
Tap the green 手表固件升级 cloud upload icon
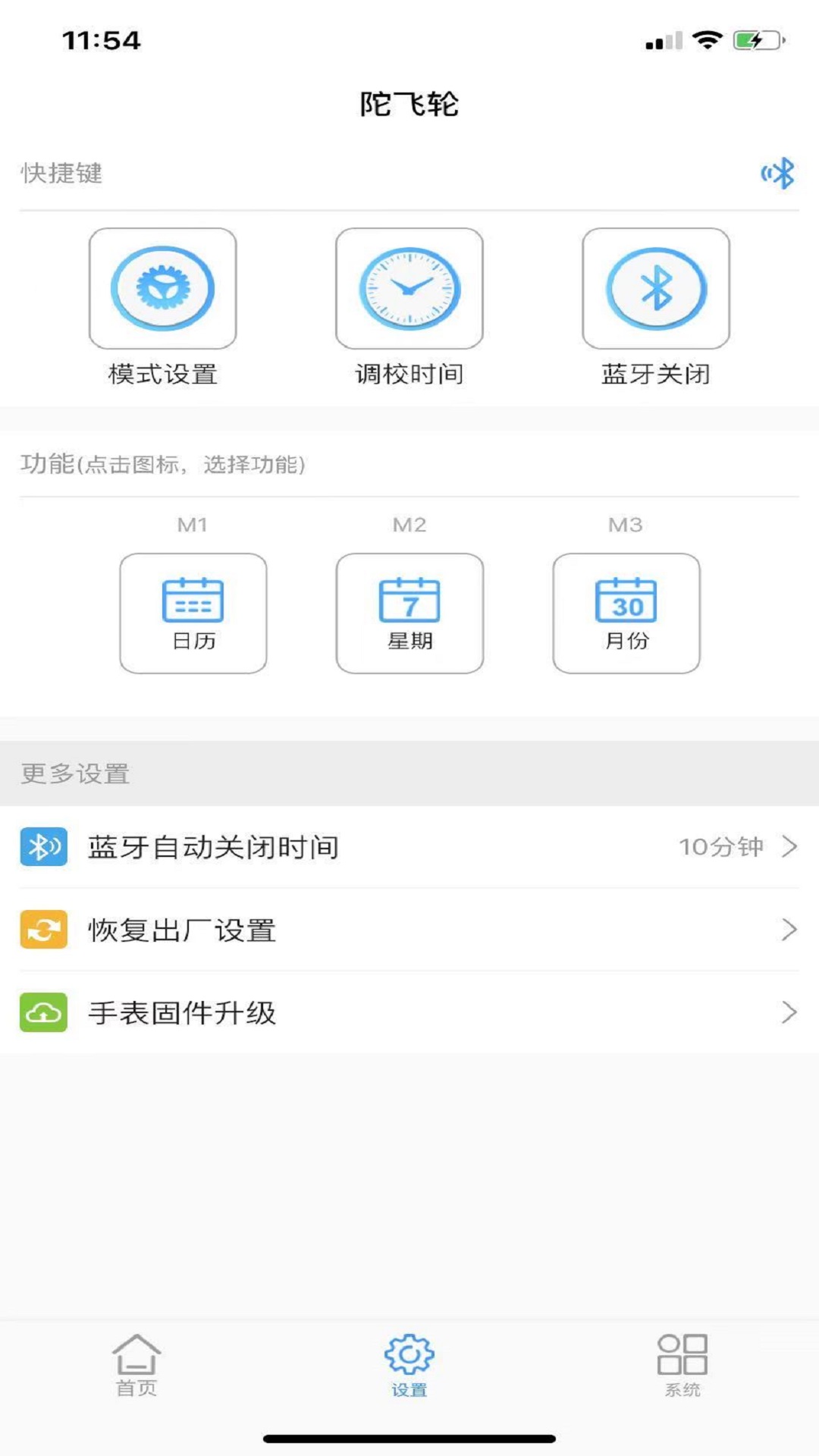pyautogui.click(x=43, y=1012)
